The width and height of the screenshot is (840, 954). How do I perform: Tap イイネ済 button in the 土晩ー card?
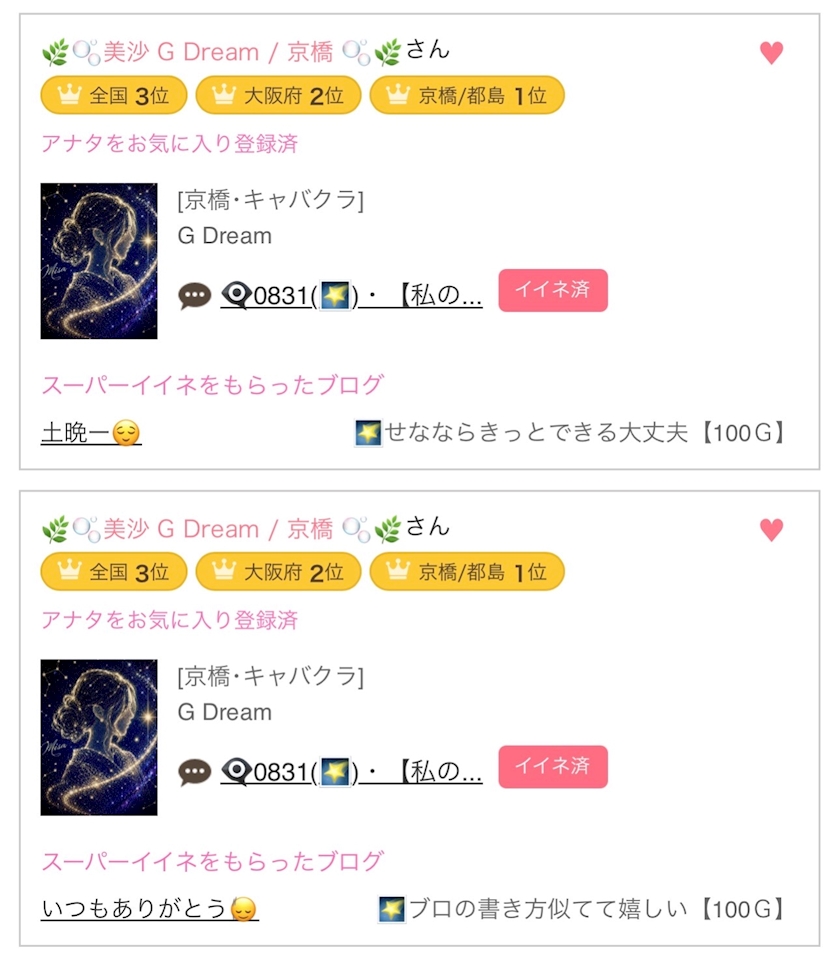point(553,290)
